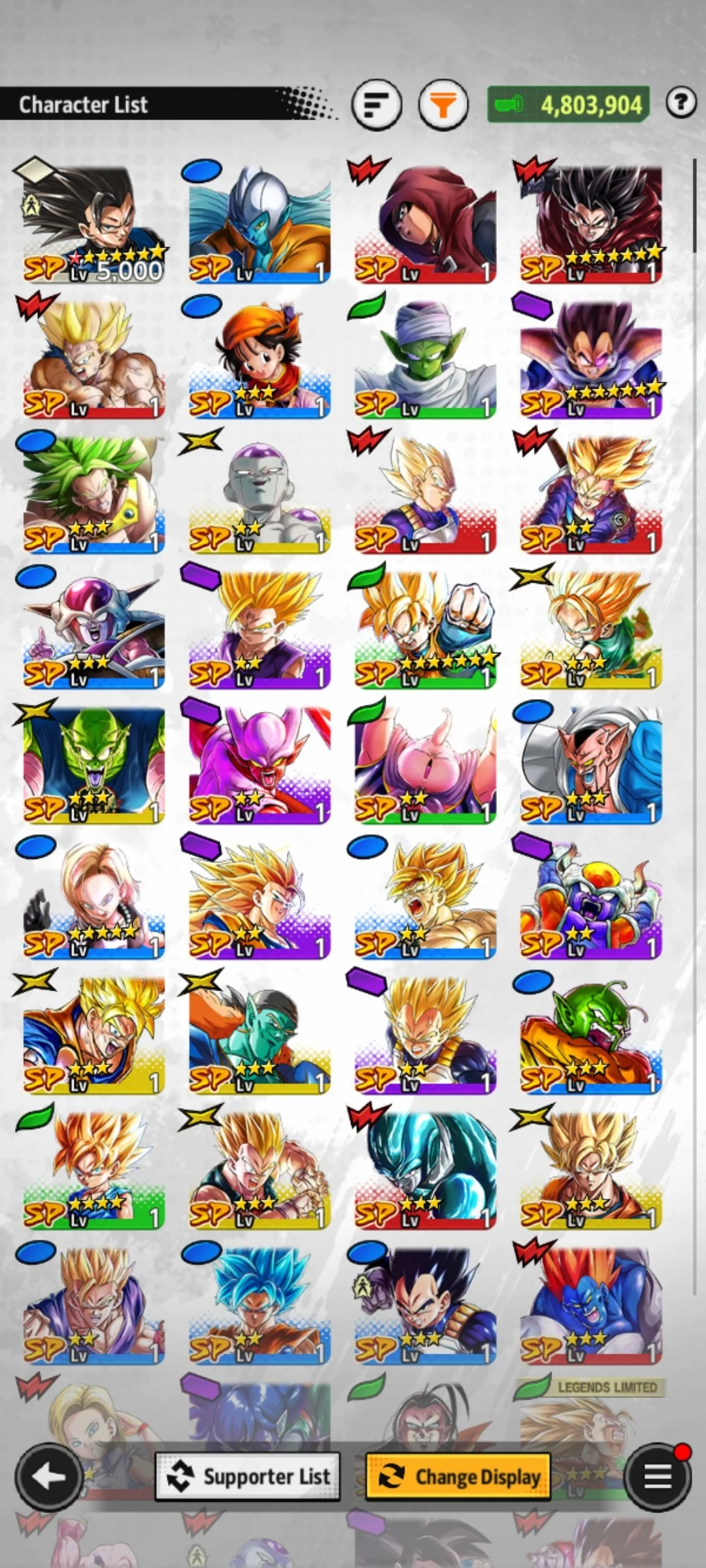Open the help question mark
The image size is (706, 1568).
(x=681, y=103)
